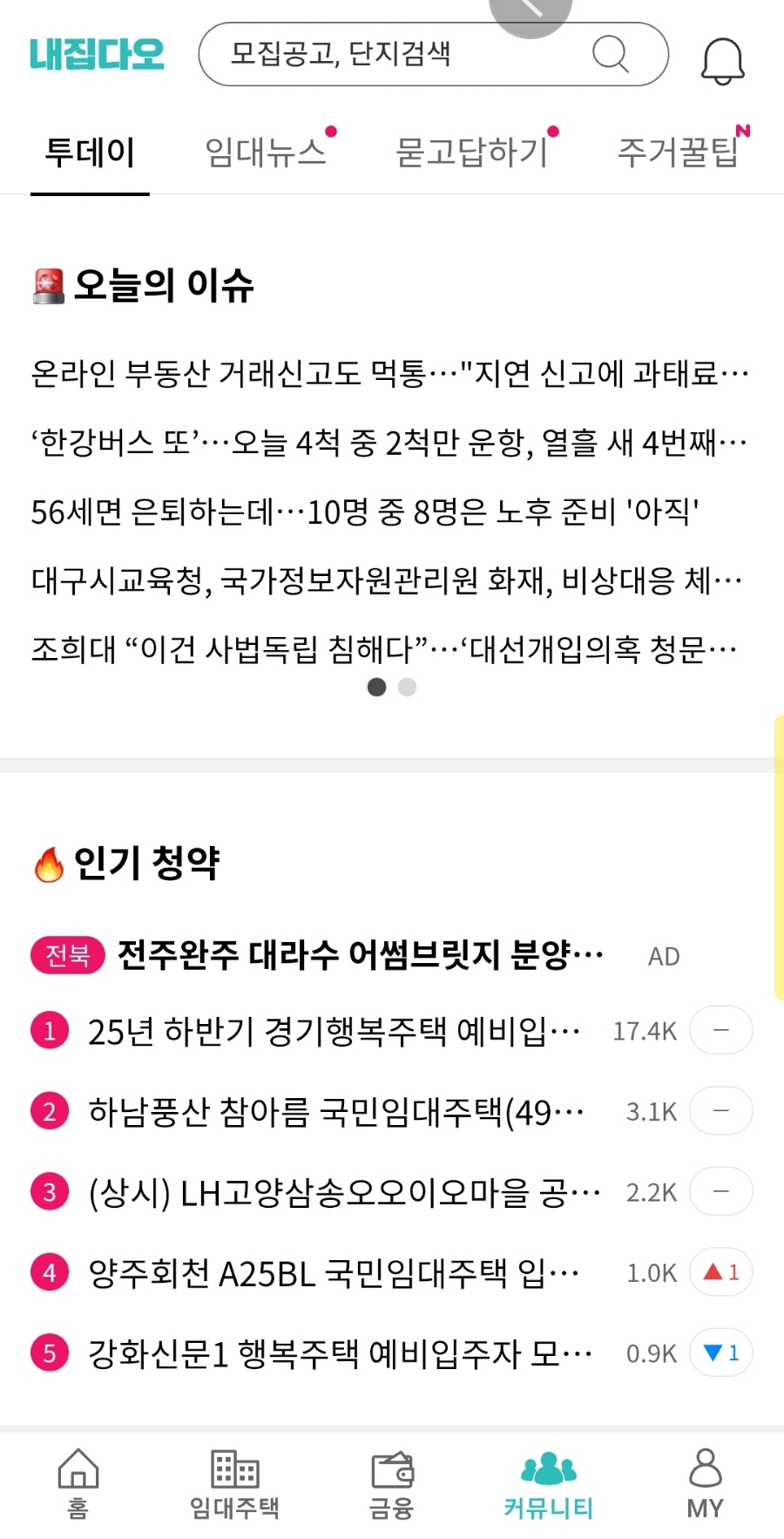The image size is (784, 1539).
Task: Open the 주거꿀팁 tab
Action: pos(678,153)
